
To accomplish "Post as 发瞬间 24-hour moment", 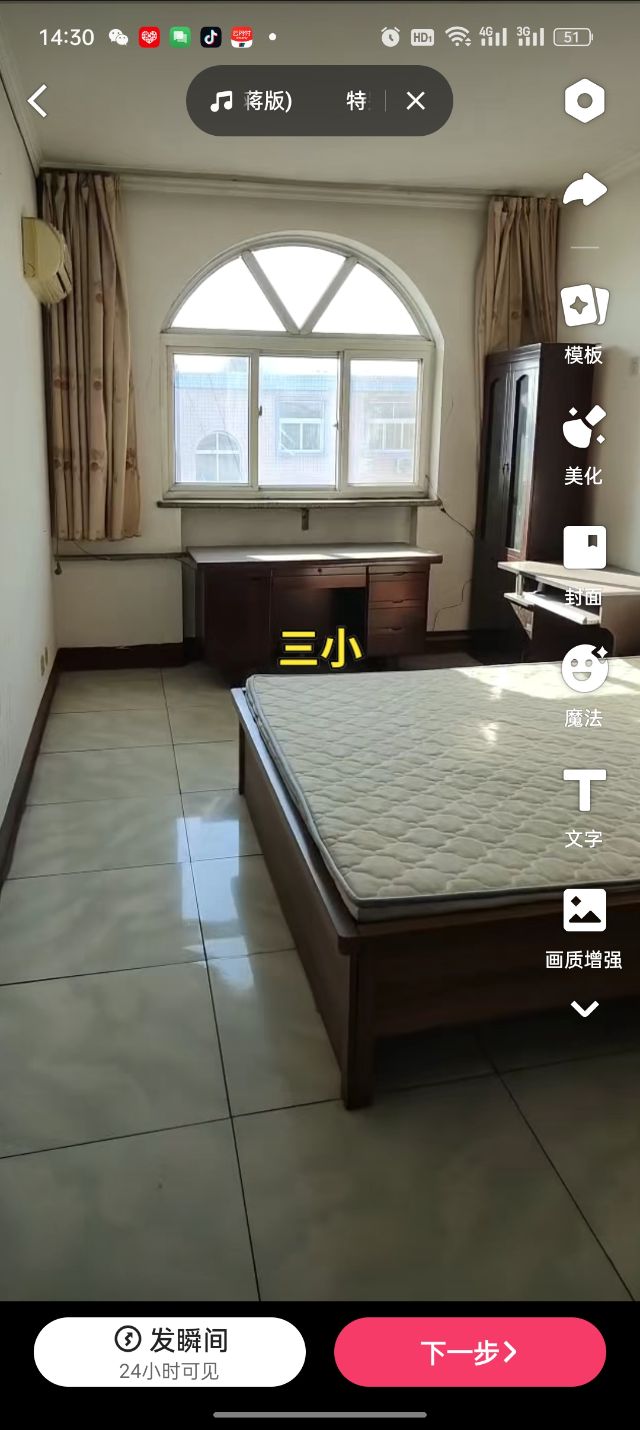I will tap(170, 1352).
